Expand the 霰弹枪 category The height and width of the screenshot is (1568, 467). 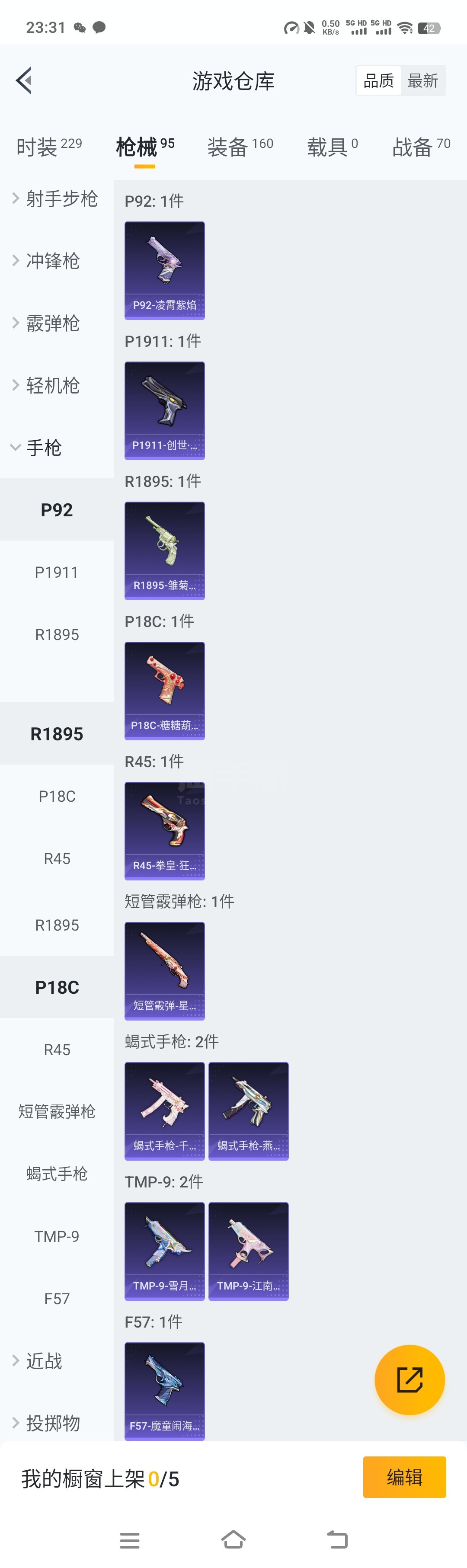click(52, 323)
